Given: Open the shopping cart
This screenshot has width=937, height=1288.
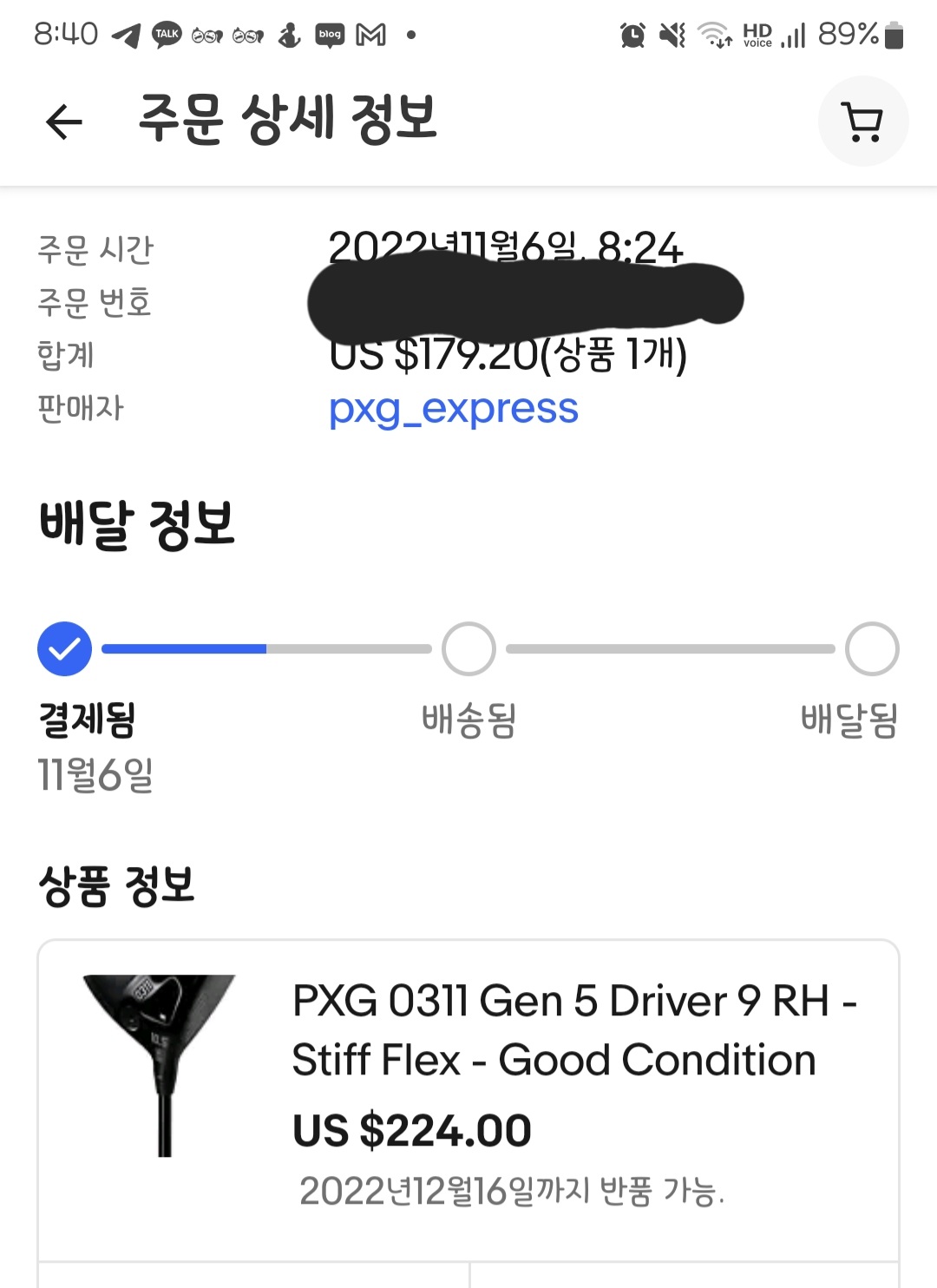Looking at the screenshot, I should (x=862, y=122).
